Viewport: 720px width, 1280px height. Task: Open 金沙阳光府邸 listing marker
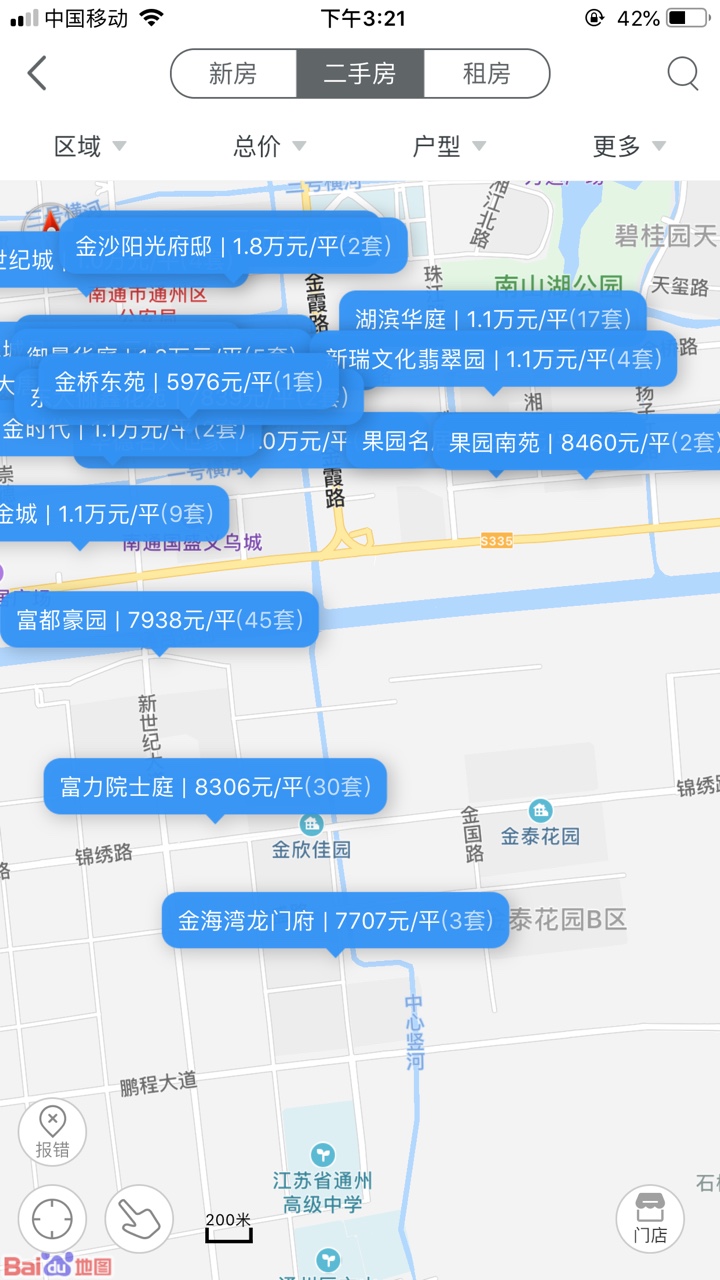234,246
